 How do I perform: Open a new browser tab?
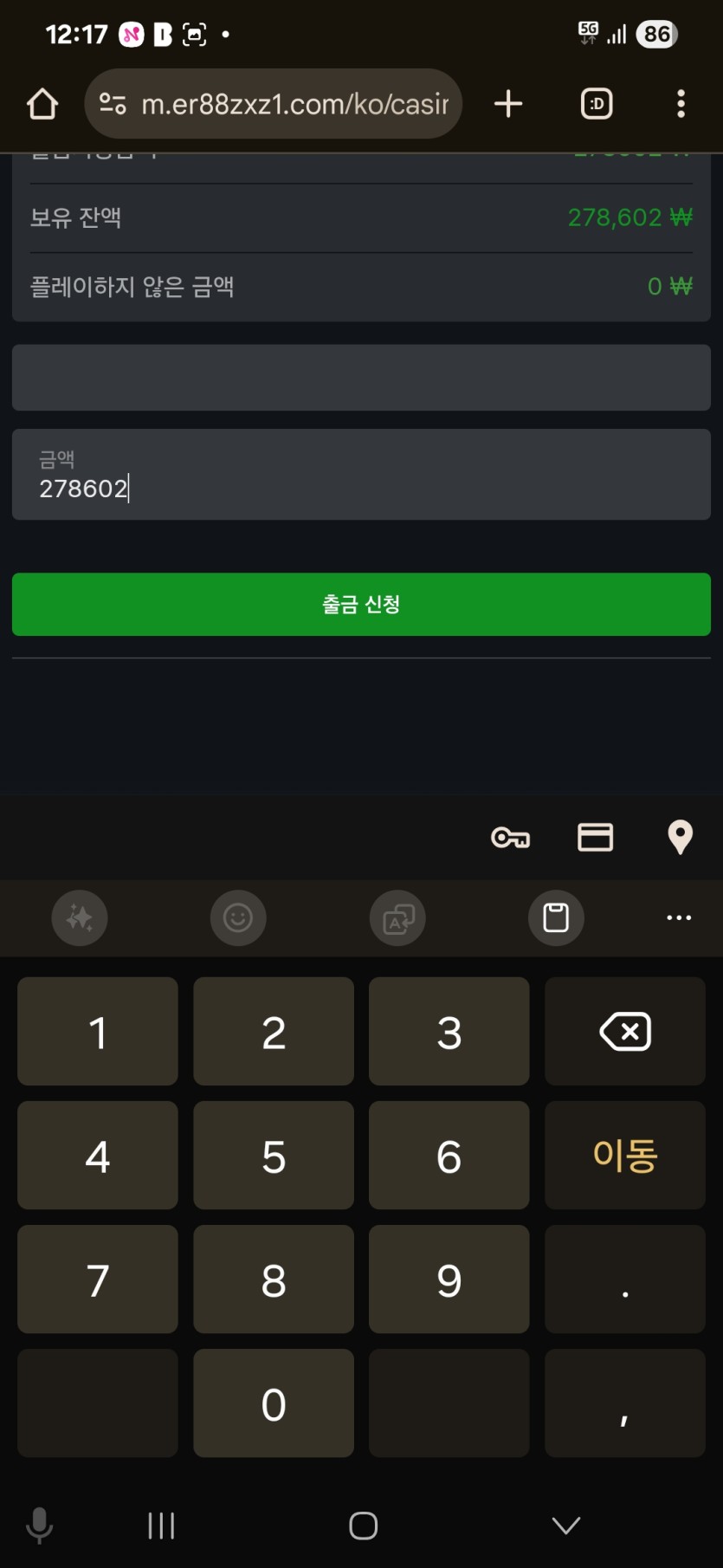(508, 104)
